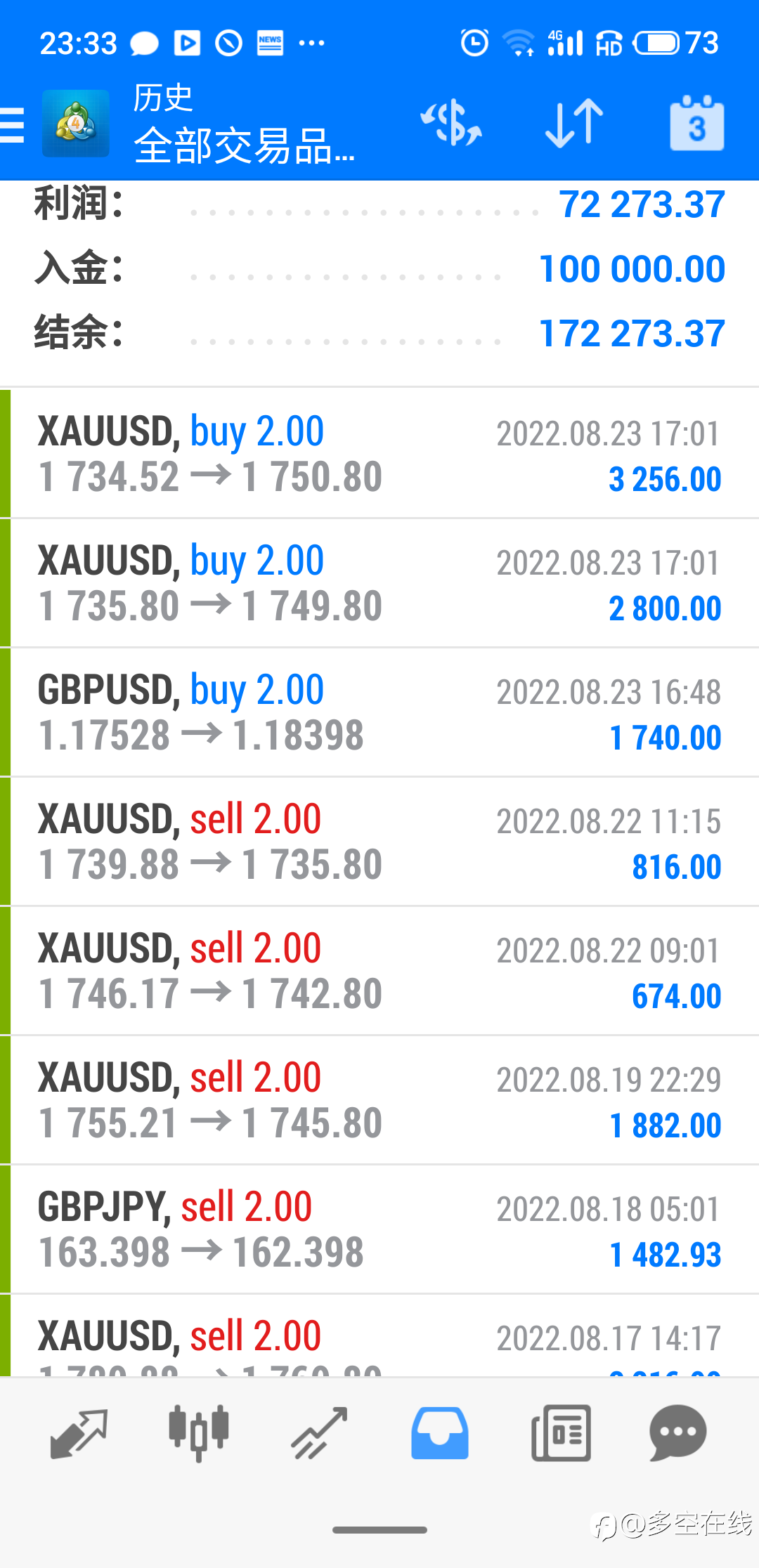Open the Chat messages tab
Image resolution: width=759 pixels, height=1568 pixels.
[x=678, y=1433]
